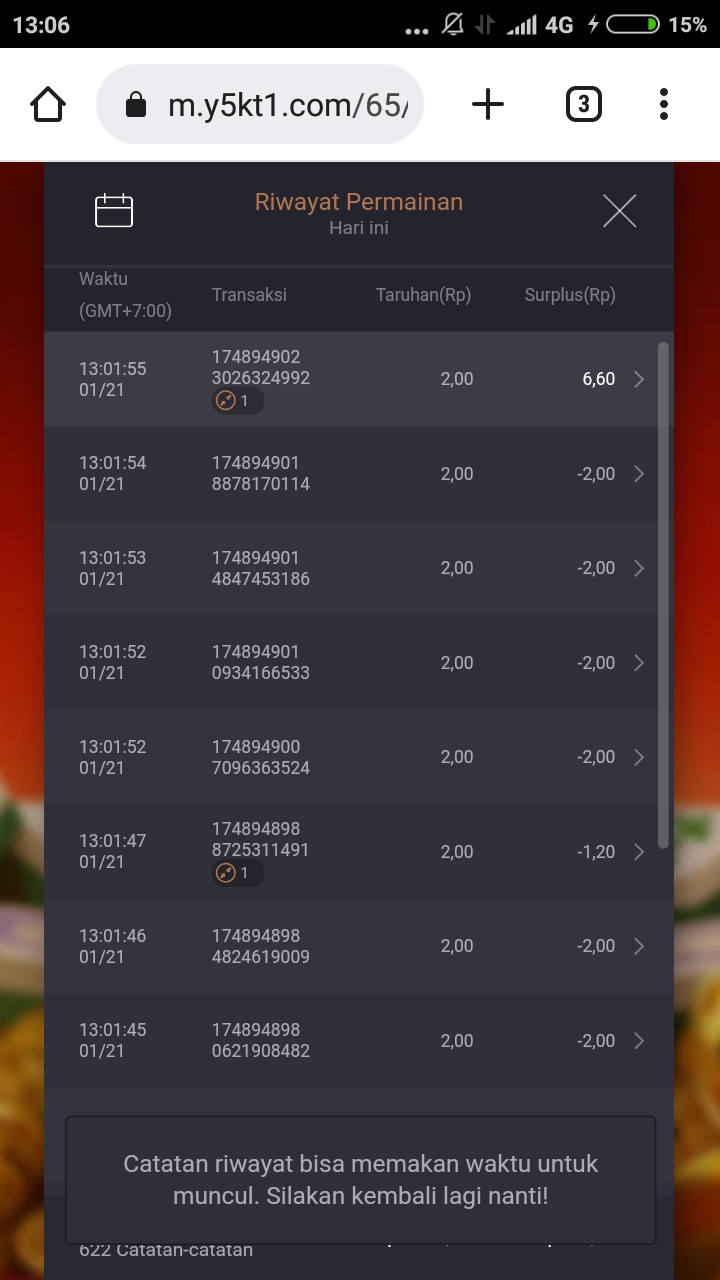Screen dimensions: 720x1280
Task: Open a new browser tab
Action: tap(488, 104)
